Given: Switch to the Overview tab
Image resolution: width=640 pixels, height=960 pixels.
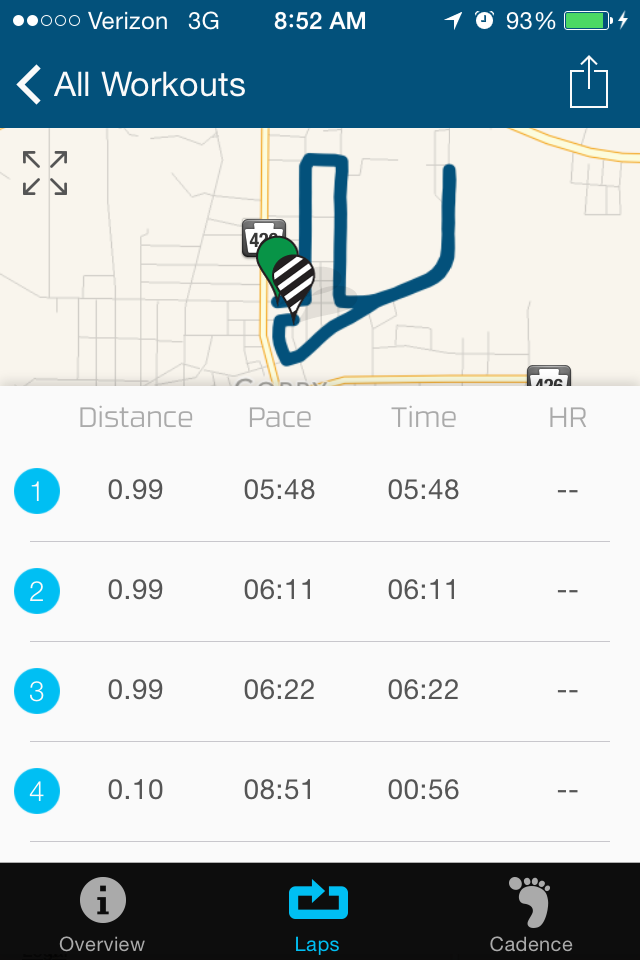Looking at the screenshot, I should (102, 914).
